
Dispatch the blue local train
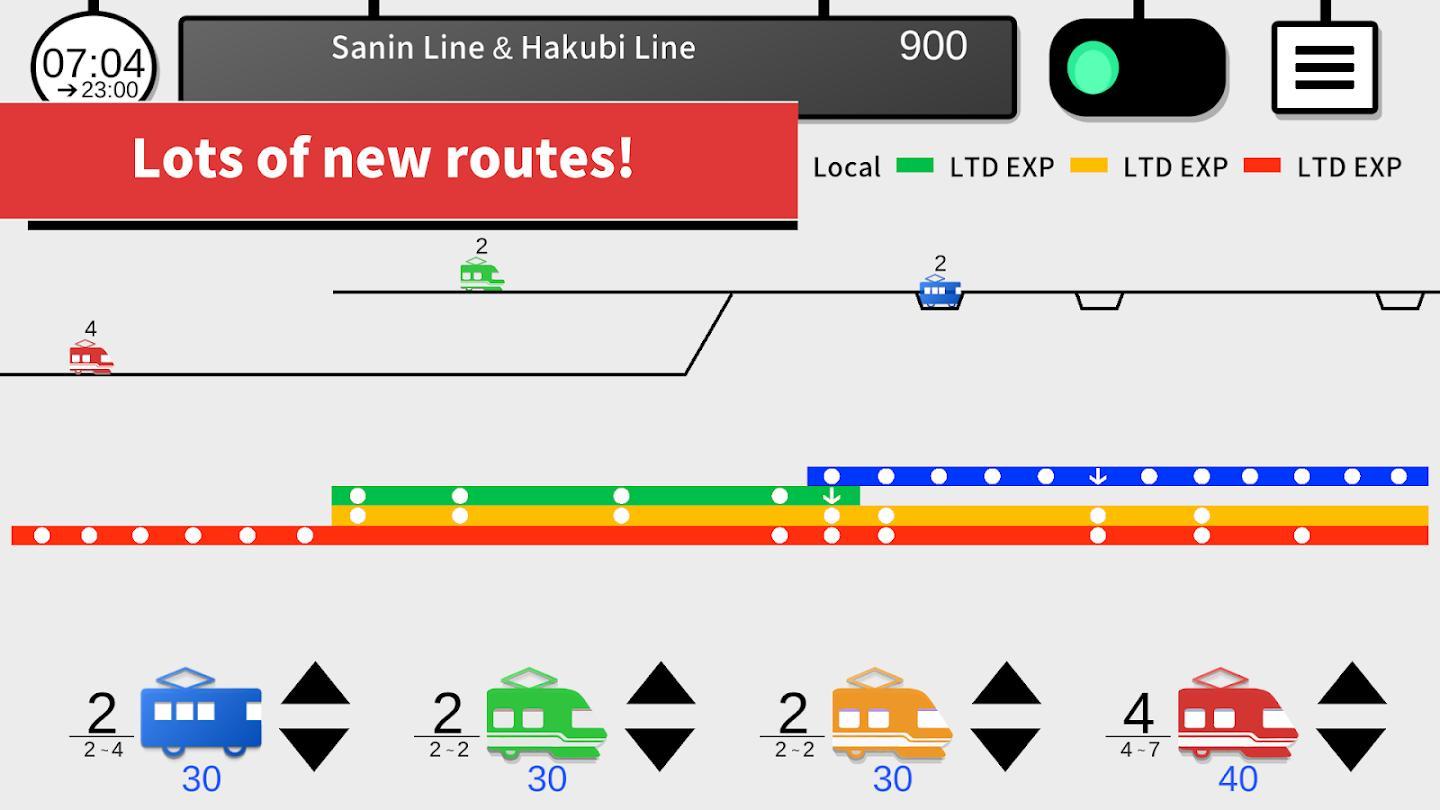200,712
